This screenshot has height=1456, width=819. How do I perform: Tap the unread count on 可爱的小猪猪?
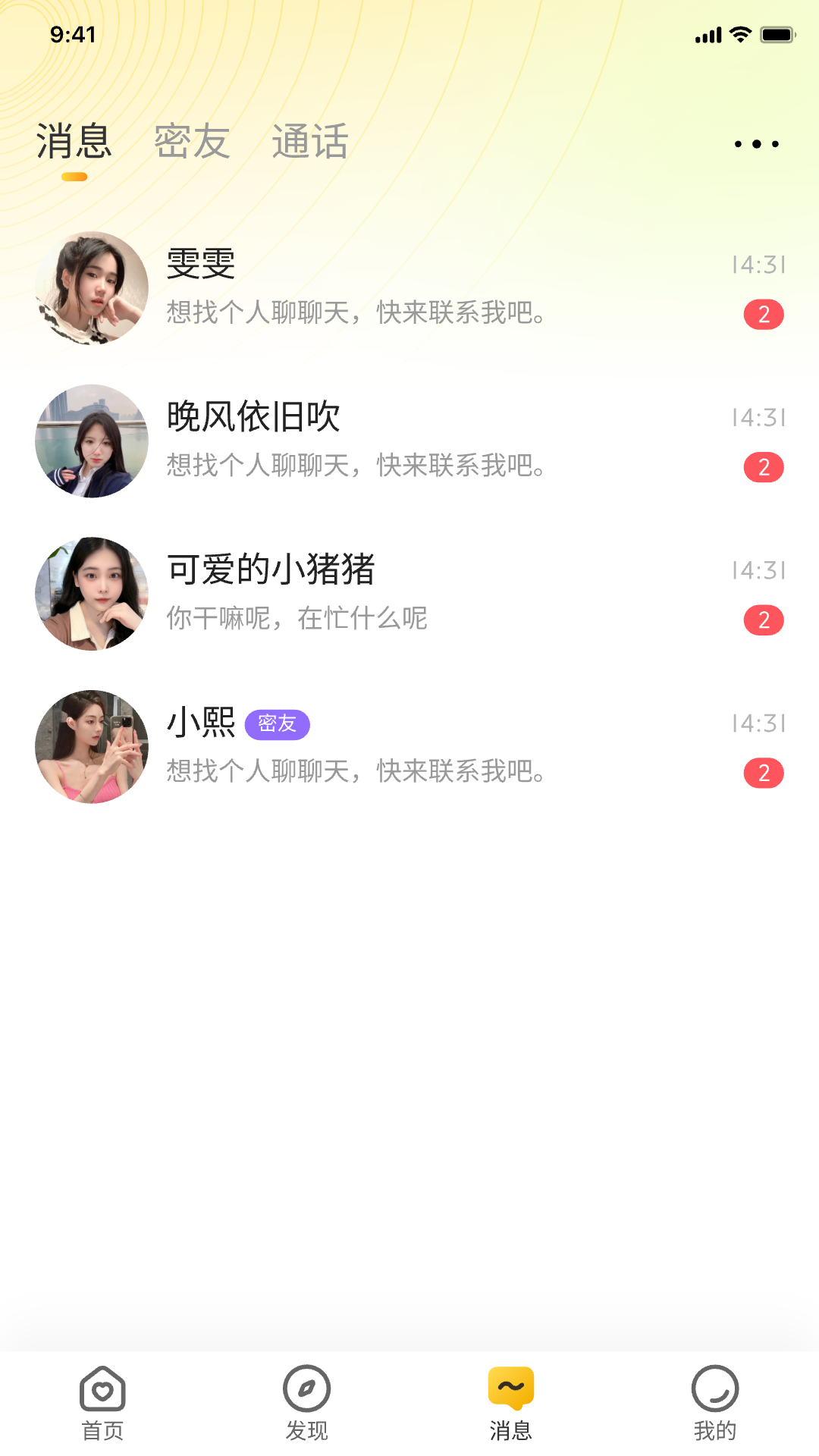point(765,620)
